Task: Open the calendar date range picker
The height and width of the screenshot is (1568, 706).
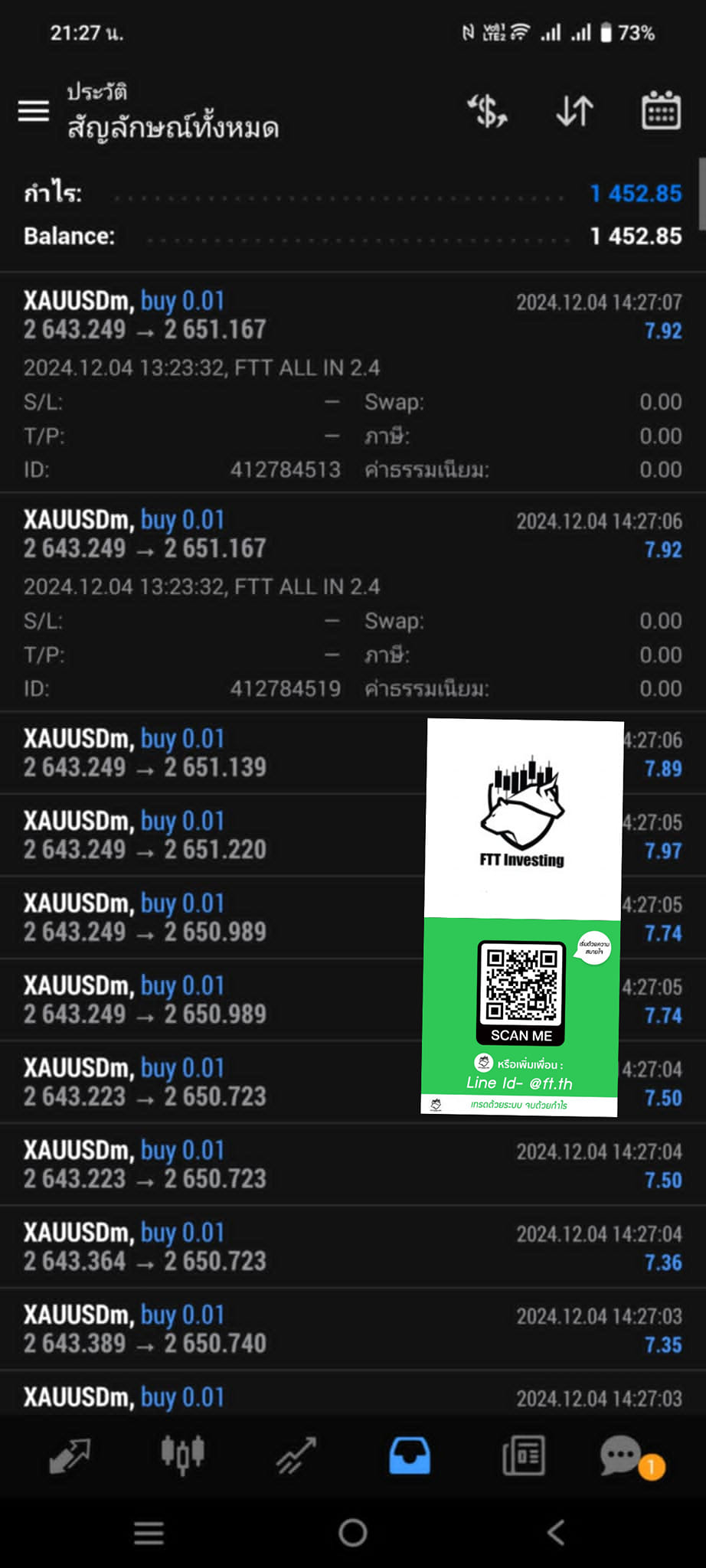Action: pos(661,111)
